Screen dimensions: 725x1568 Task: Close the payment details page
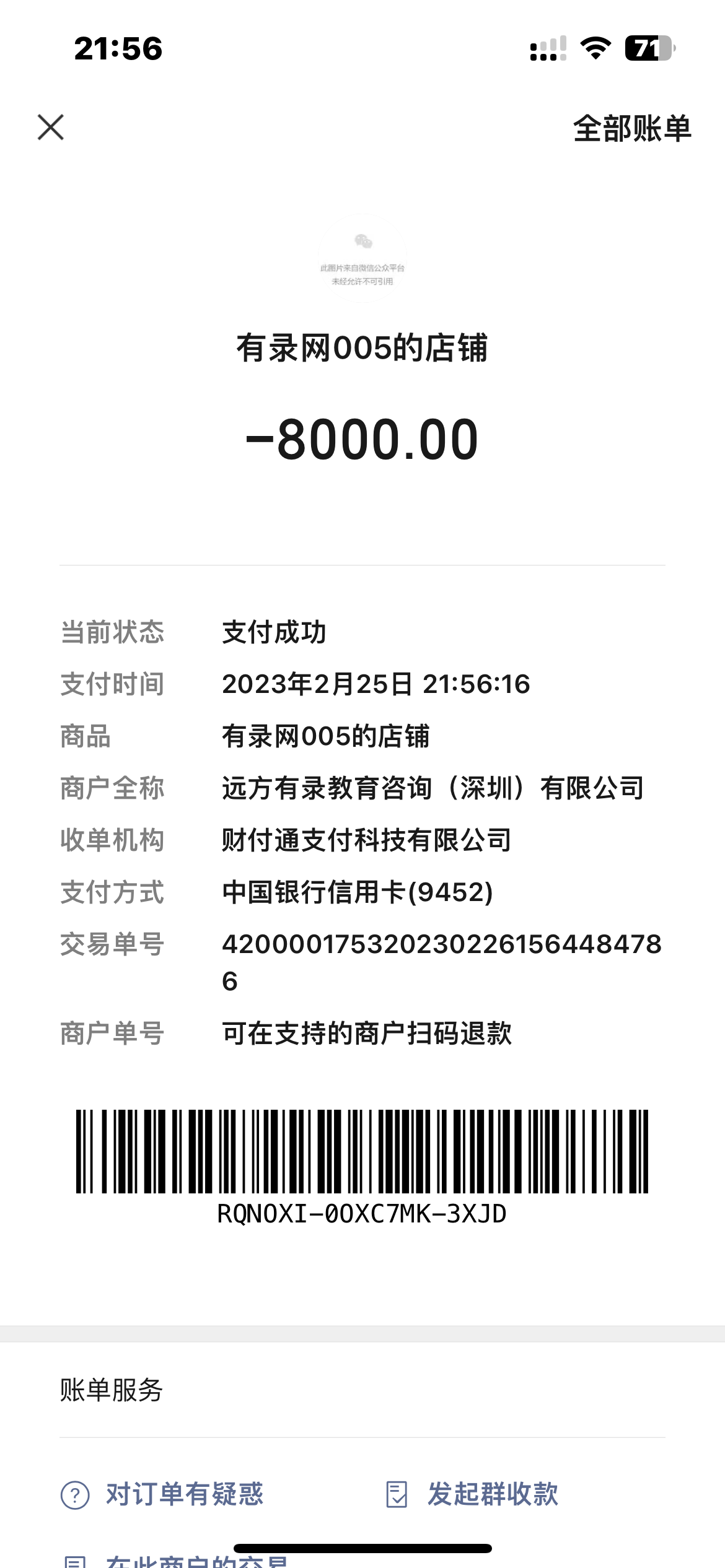click(51, 128)
